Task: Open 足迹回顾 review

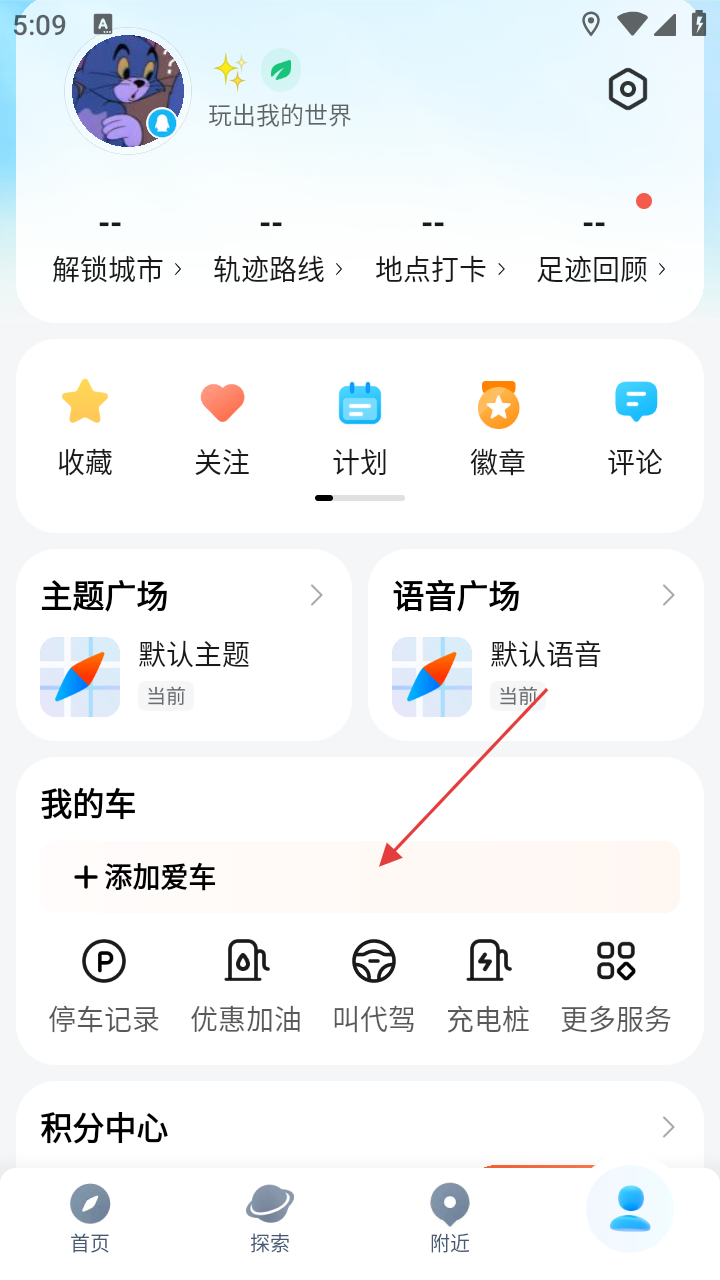Action: click(x=601, y=269)
